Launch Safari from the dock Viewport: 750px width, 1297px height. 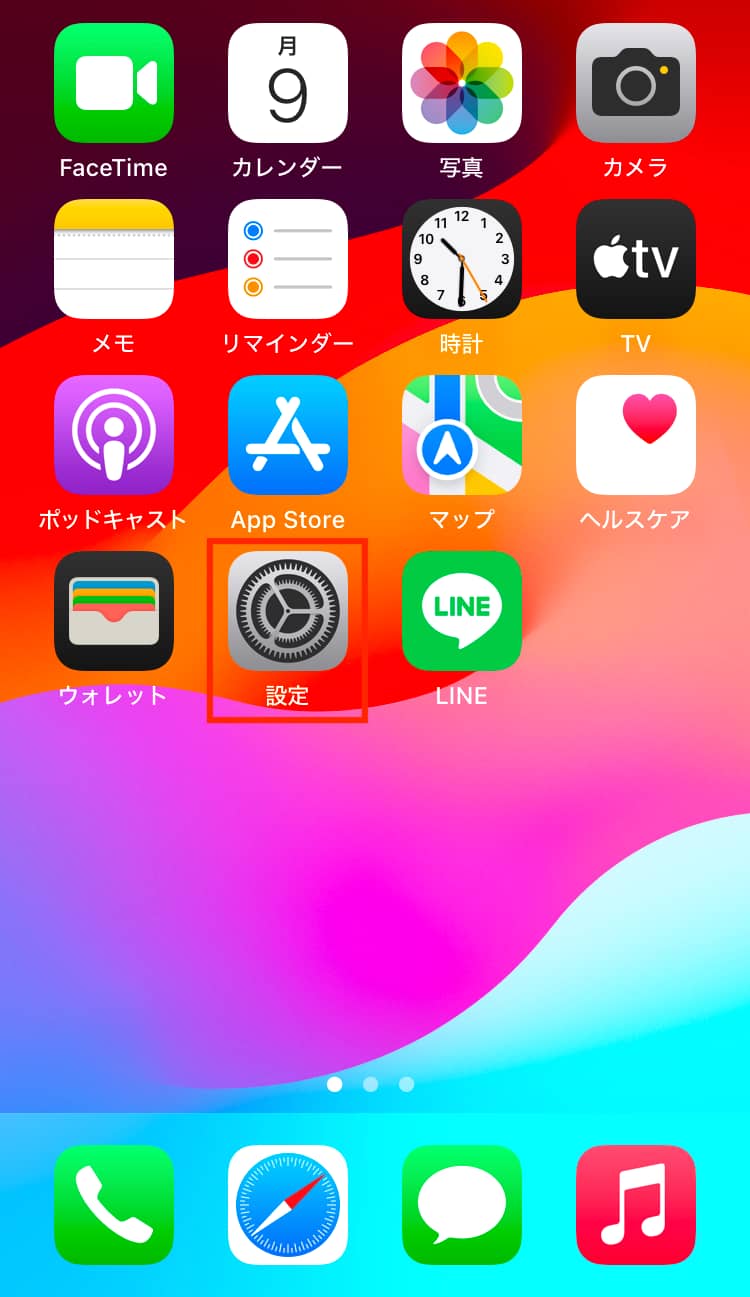pos(288,1205)
